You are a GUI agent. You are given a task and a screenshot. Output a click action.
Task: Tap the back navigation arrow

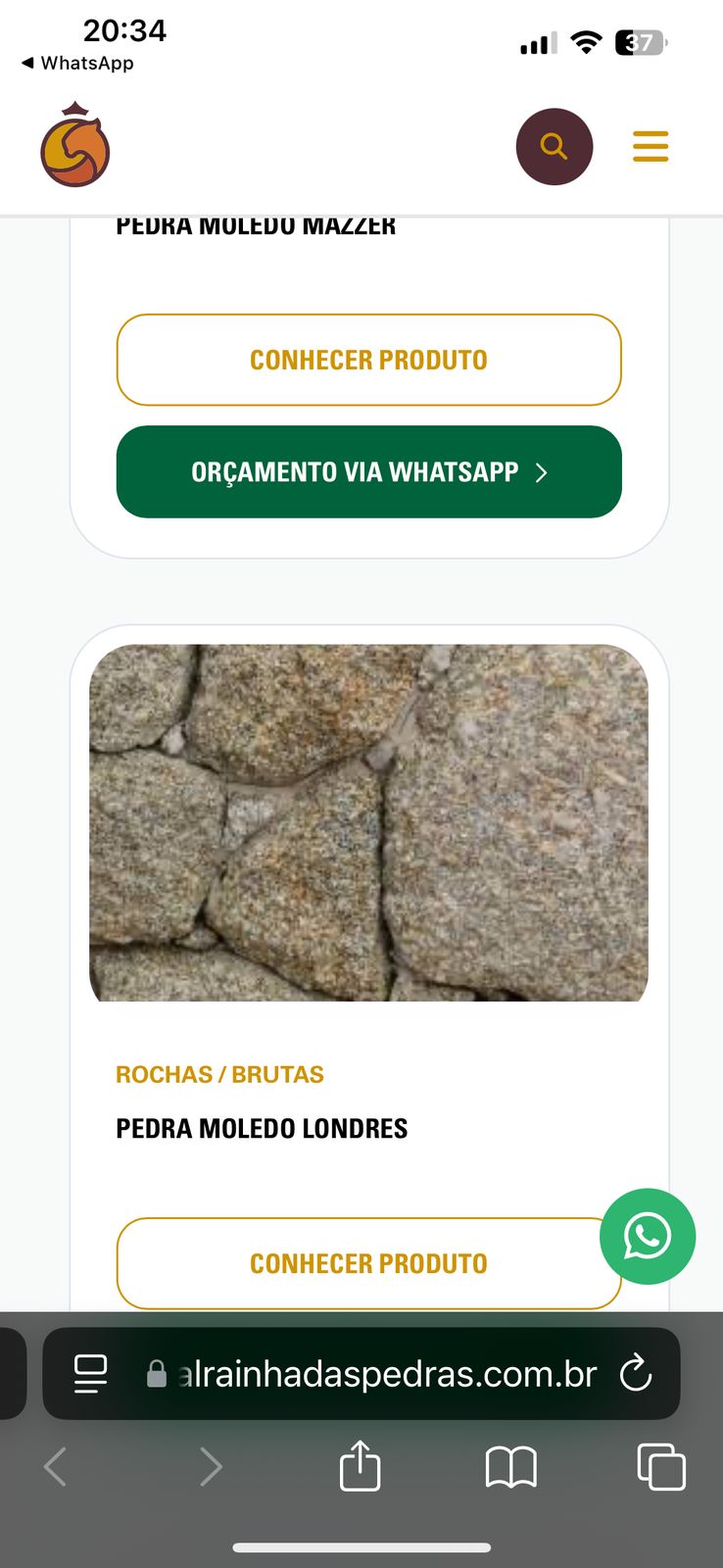(54, 1467)
